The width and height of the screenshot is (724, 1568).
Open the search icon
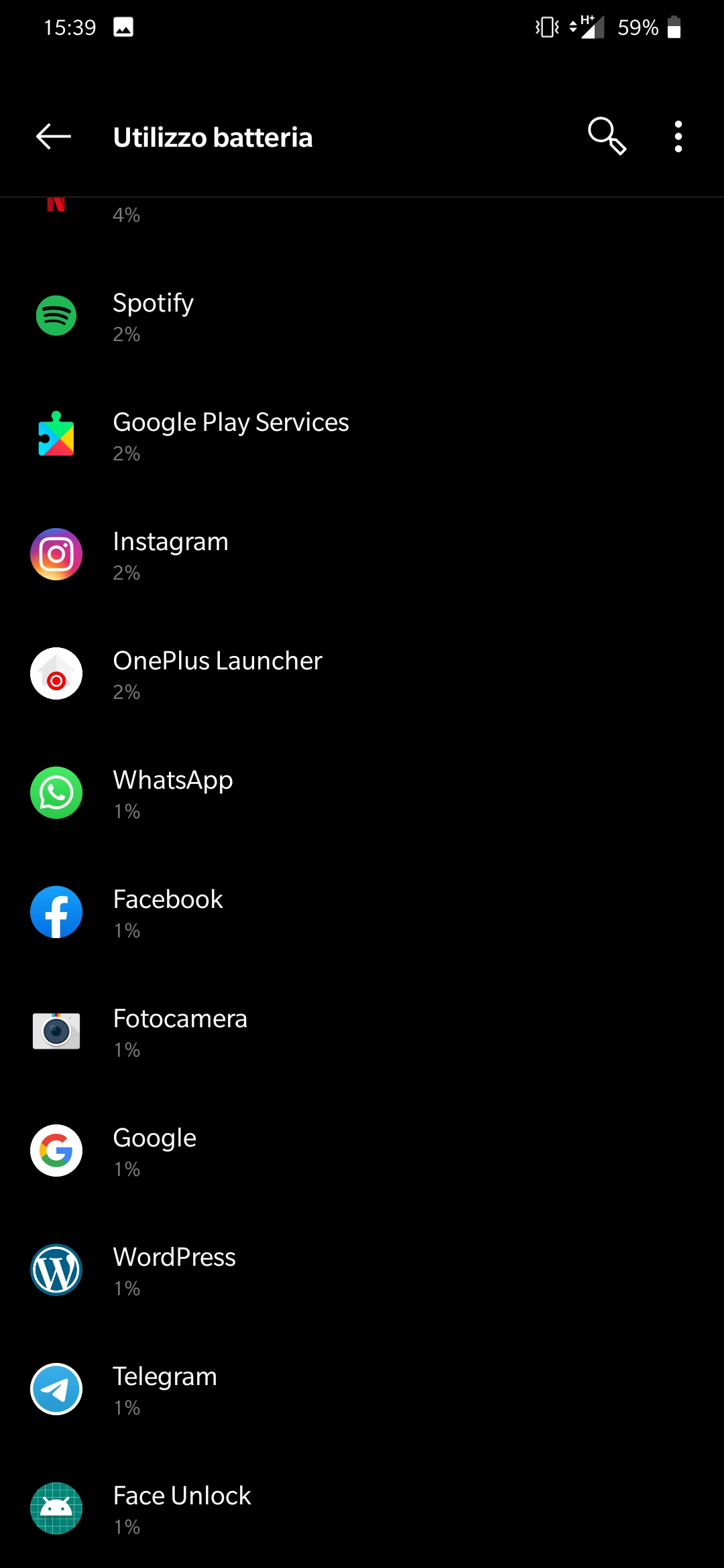(x=607, y=137)
